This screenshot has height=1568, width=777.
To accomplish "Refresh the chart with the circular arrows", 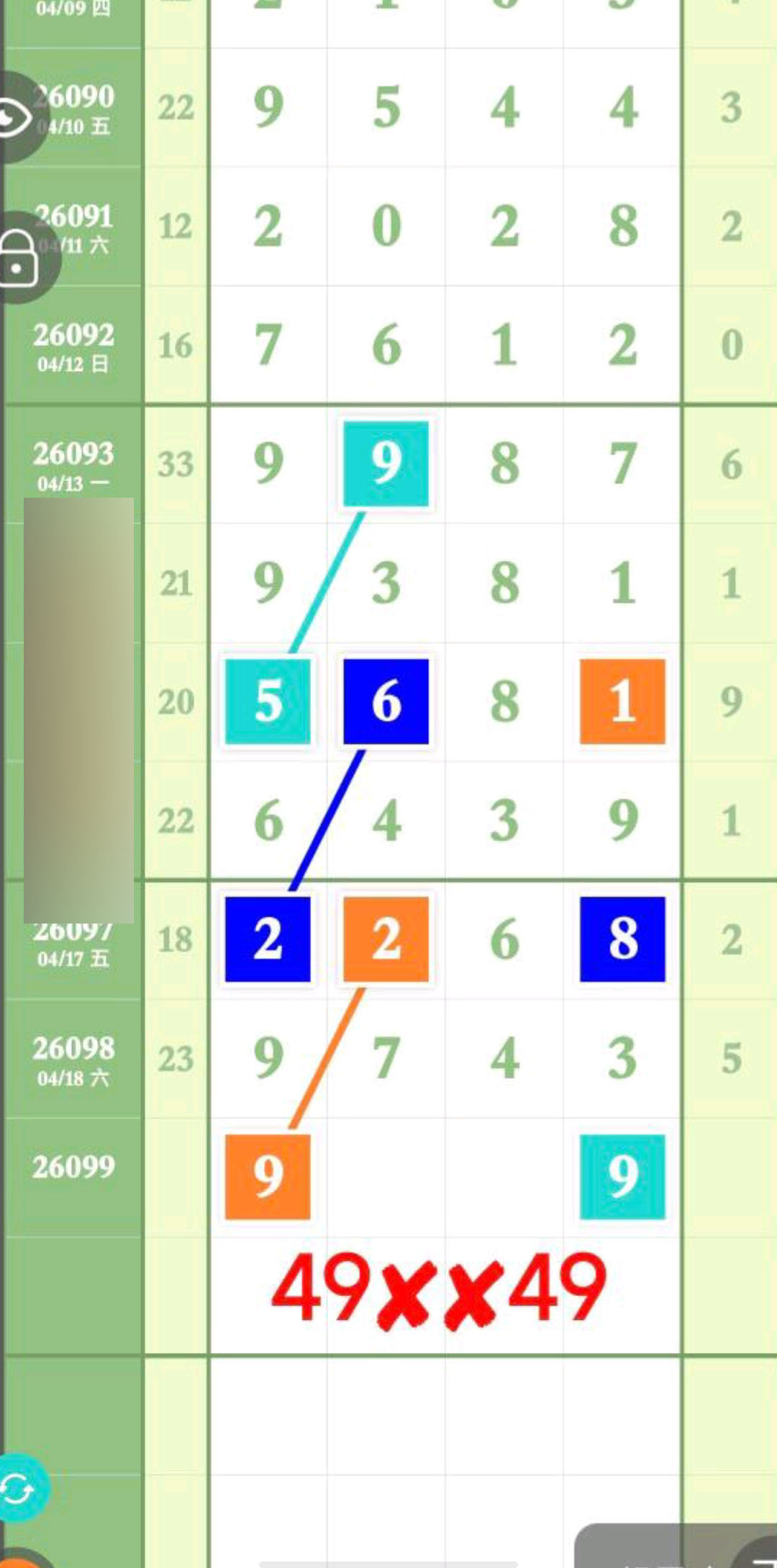I will (x=19, y=1488).
